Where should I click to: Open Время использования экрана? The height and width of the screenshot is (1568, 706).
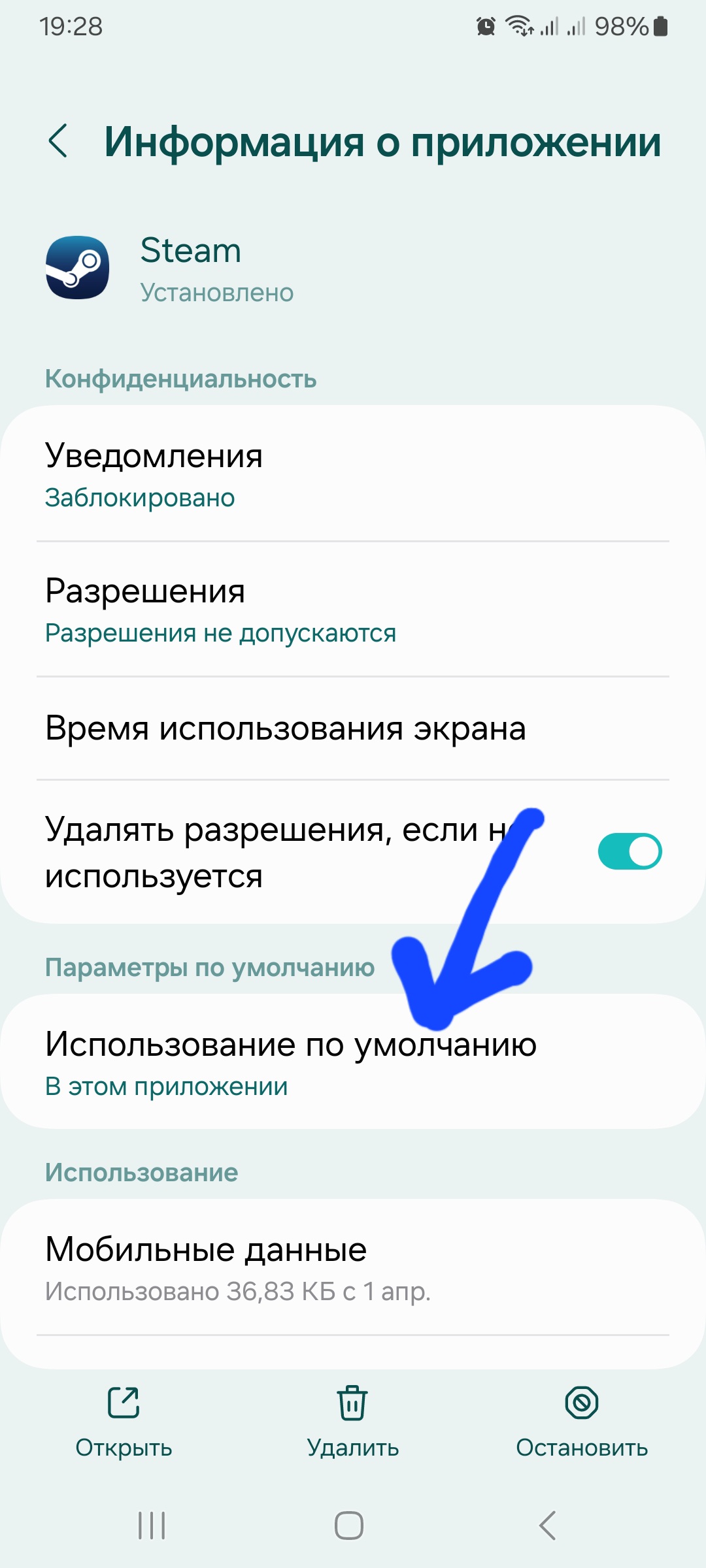pyautogui.click(x=353, y=728)
